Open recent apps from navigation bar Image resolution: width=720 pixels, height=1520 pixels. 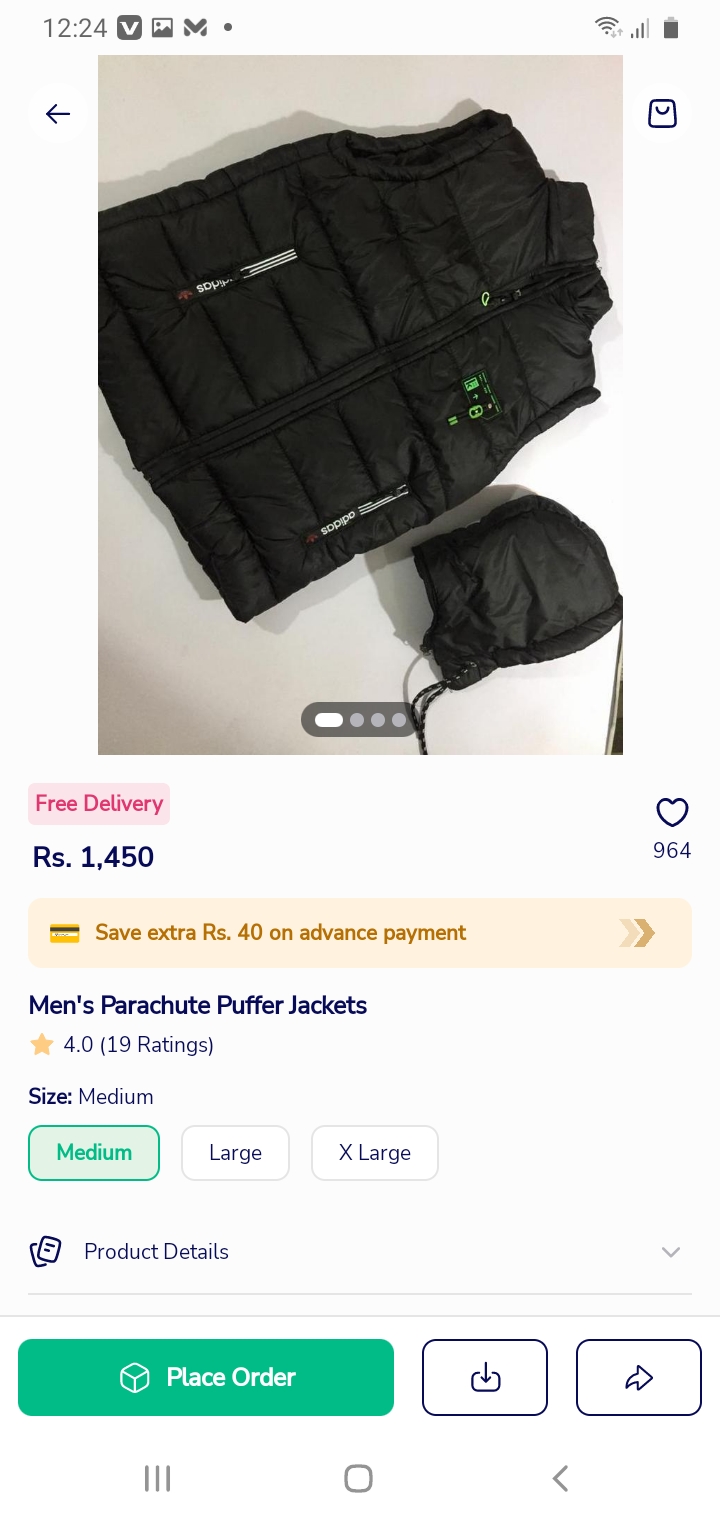click(157, 1478)
